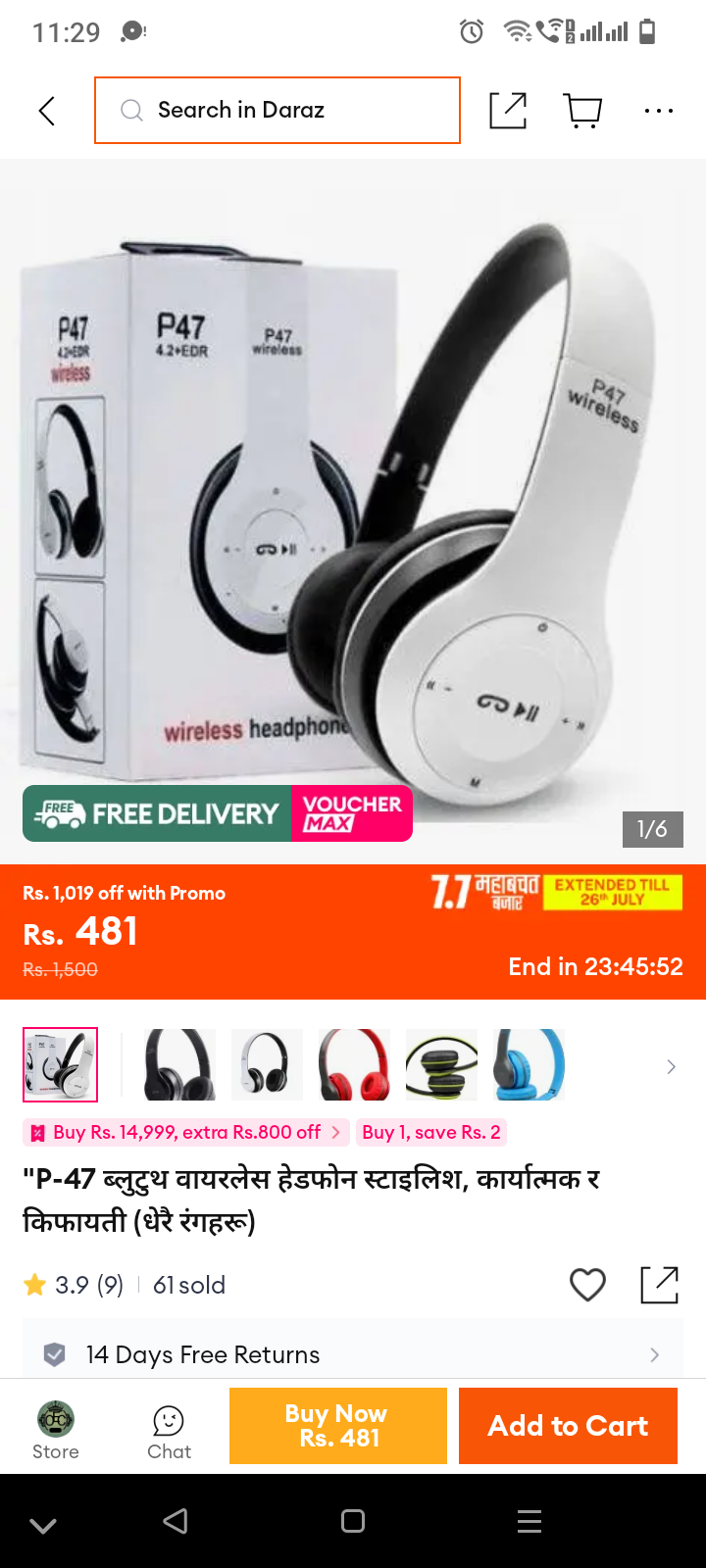Screen dimensions: 706x1568
Task: Add product to wishlist with heart icon
Action: pos(587,1285)
